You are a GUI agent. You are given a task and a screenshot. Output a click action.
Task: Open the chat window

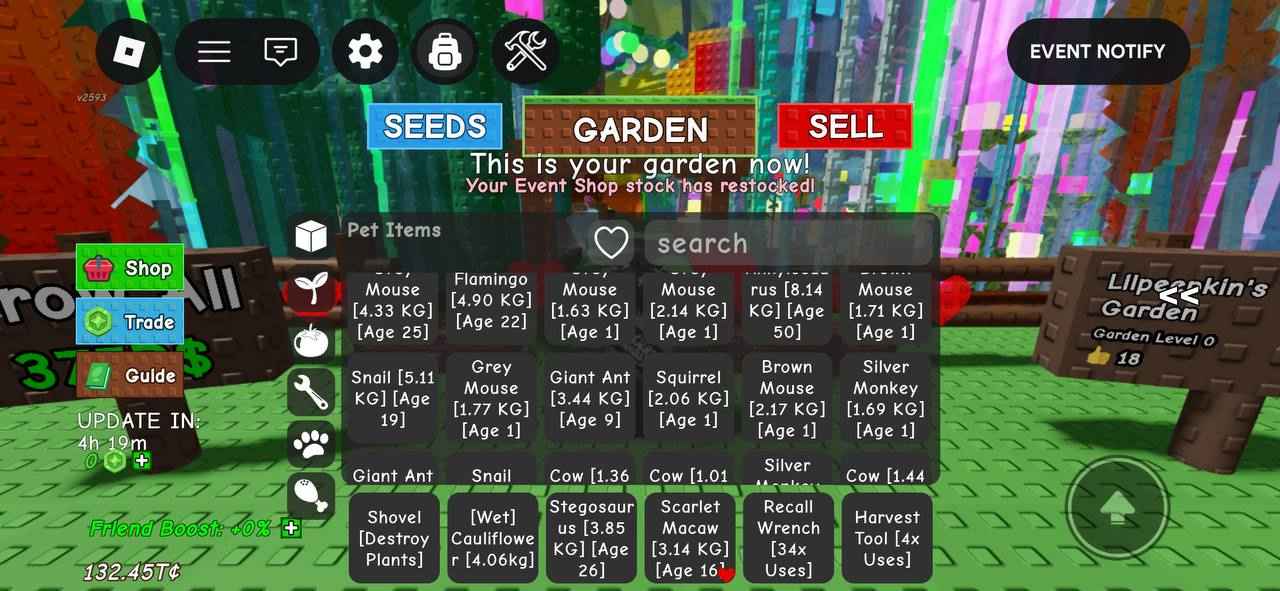coord(280,51)
